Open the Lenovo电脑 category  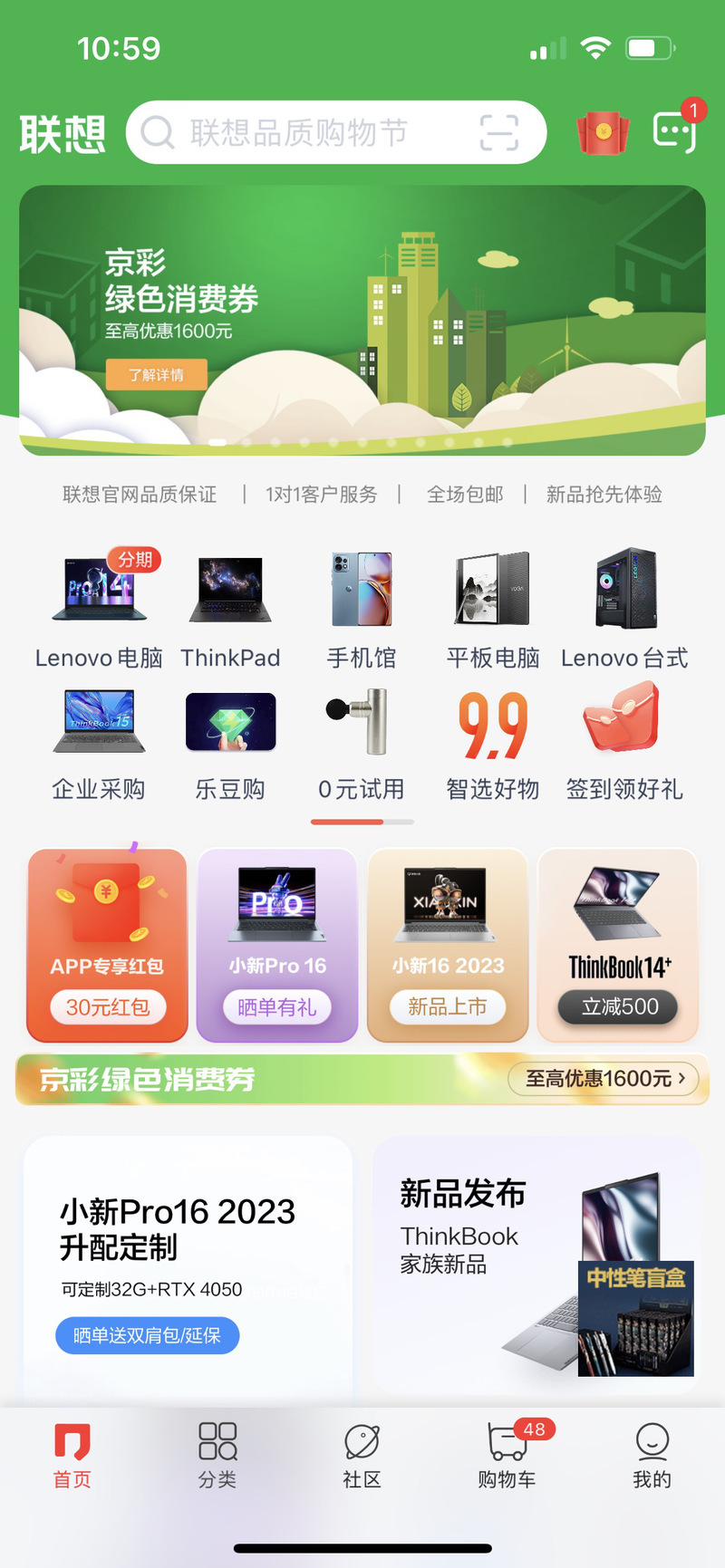pos(99,609)
